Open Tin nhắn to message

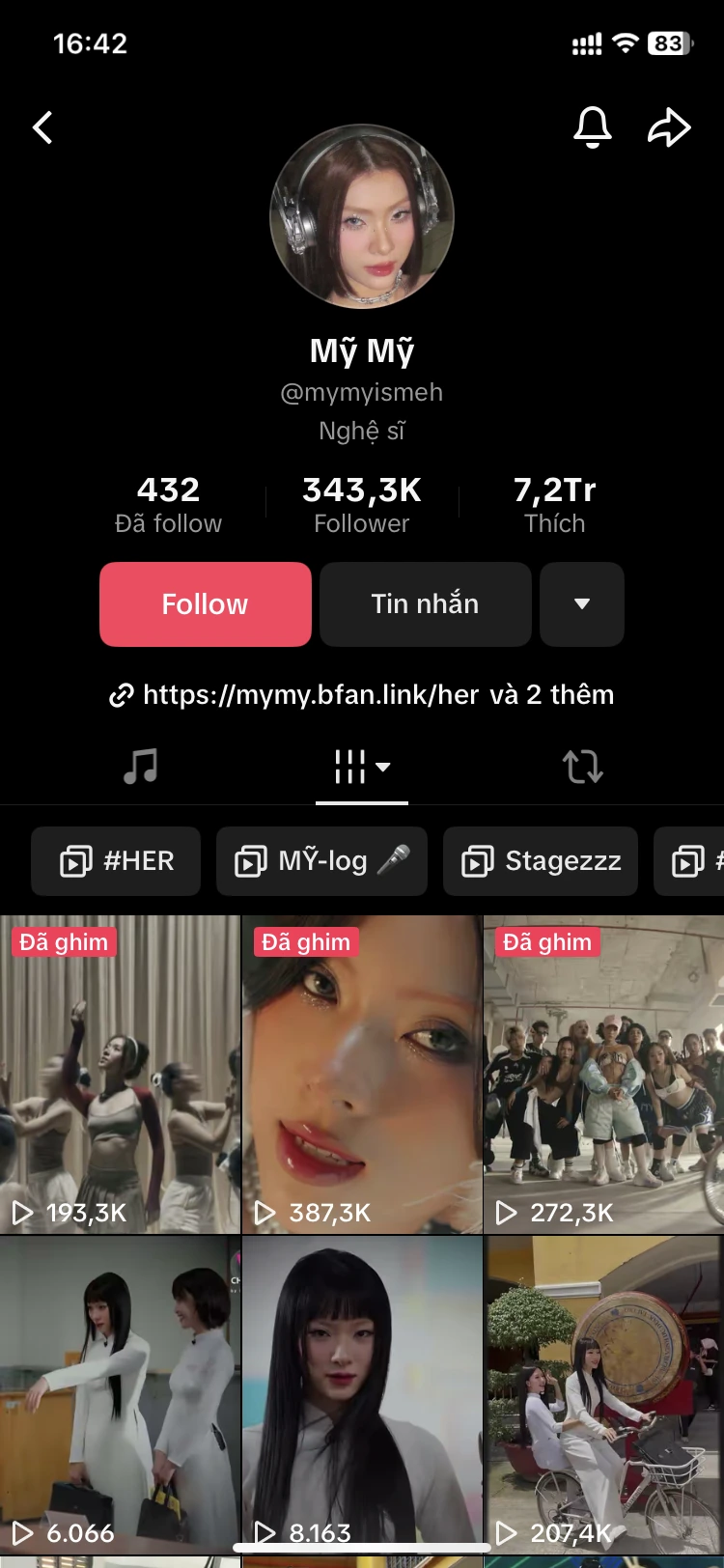click(426, 604)
